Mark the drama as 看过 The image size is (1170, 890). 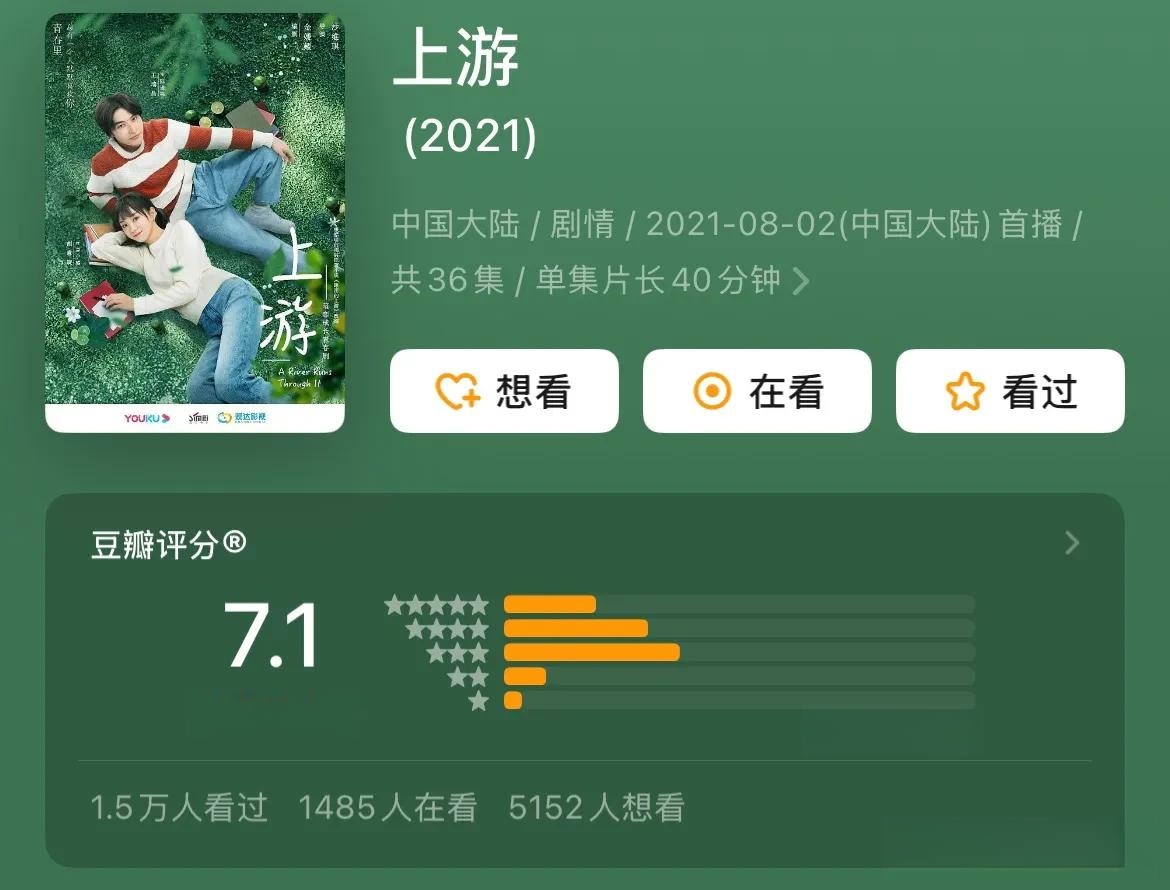[1010, 391]
